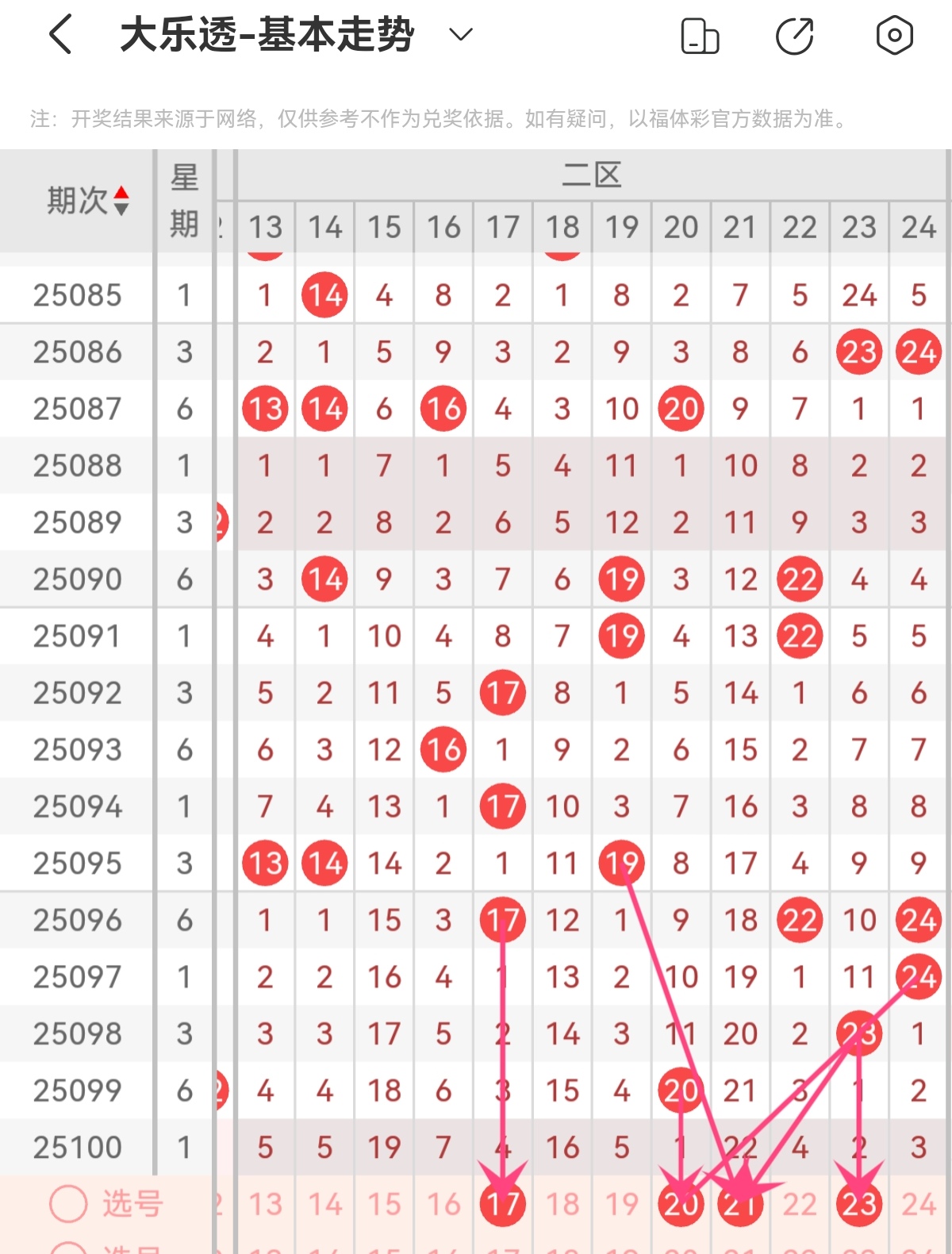
Task: Open the chart settings hexagon icon
Action: [x=894, y=36]
